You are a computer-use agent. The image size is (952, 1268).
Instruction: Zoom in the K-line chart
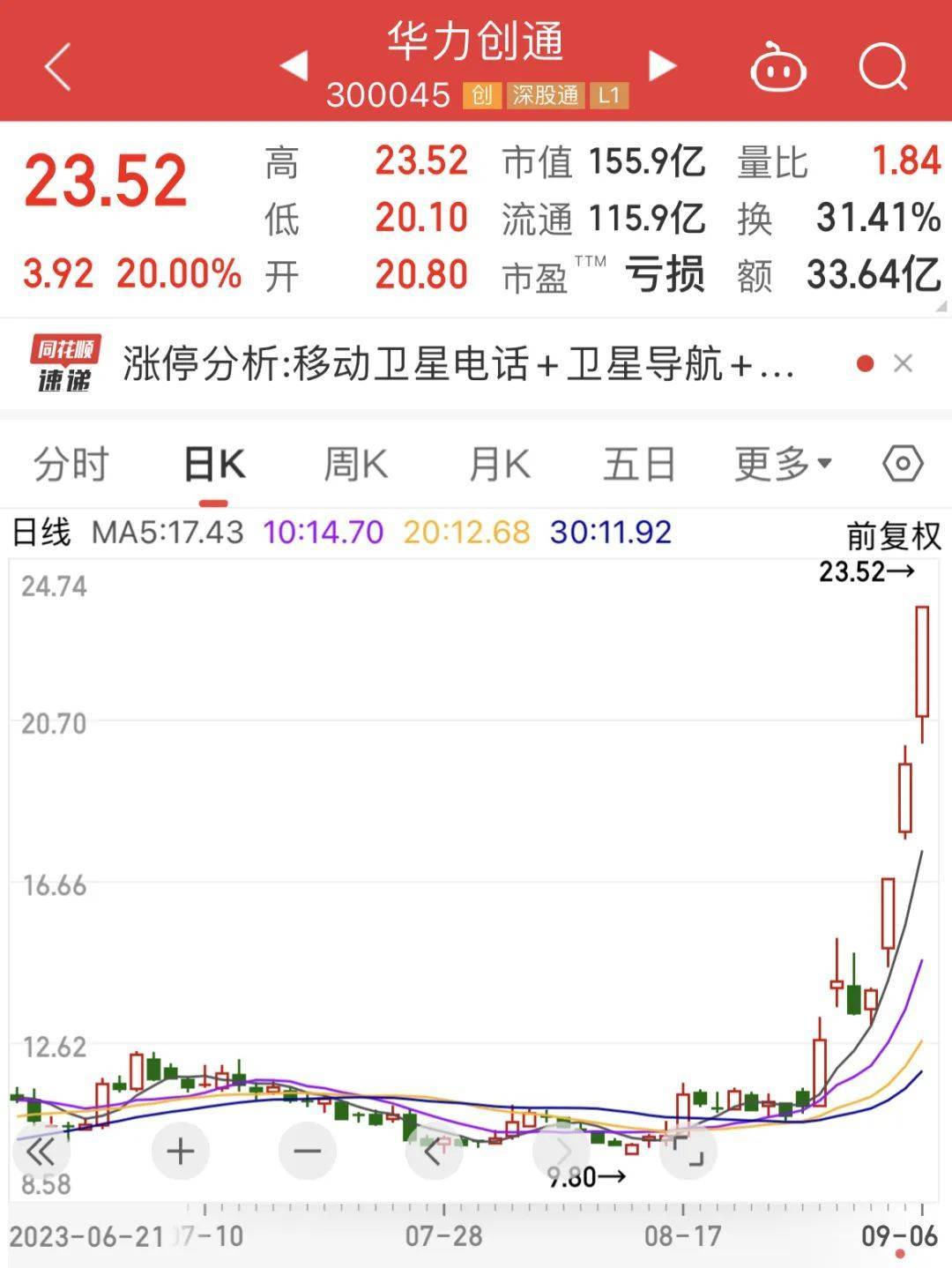click(180, 1151)
